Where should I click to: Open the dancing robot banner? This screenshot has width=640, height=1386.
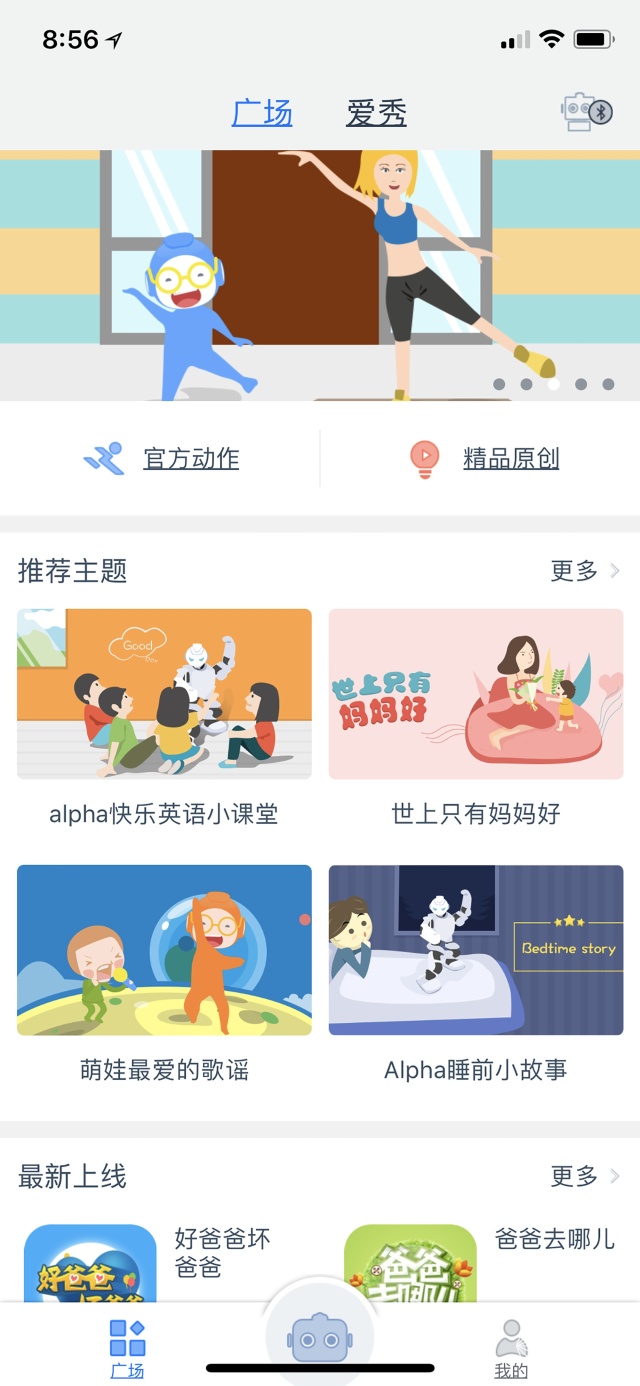click(x=320, y=275)
